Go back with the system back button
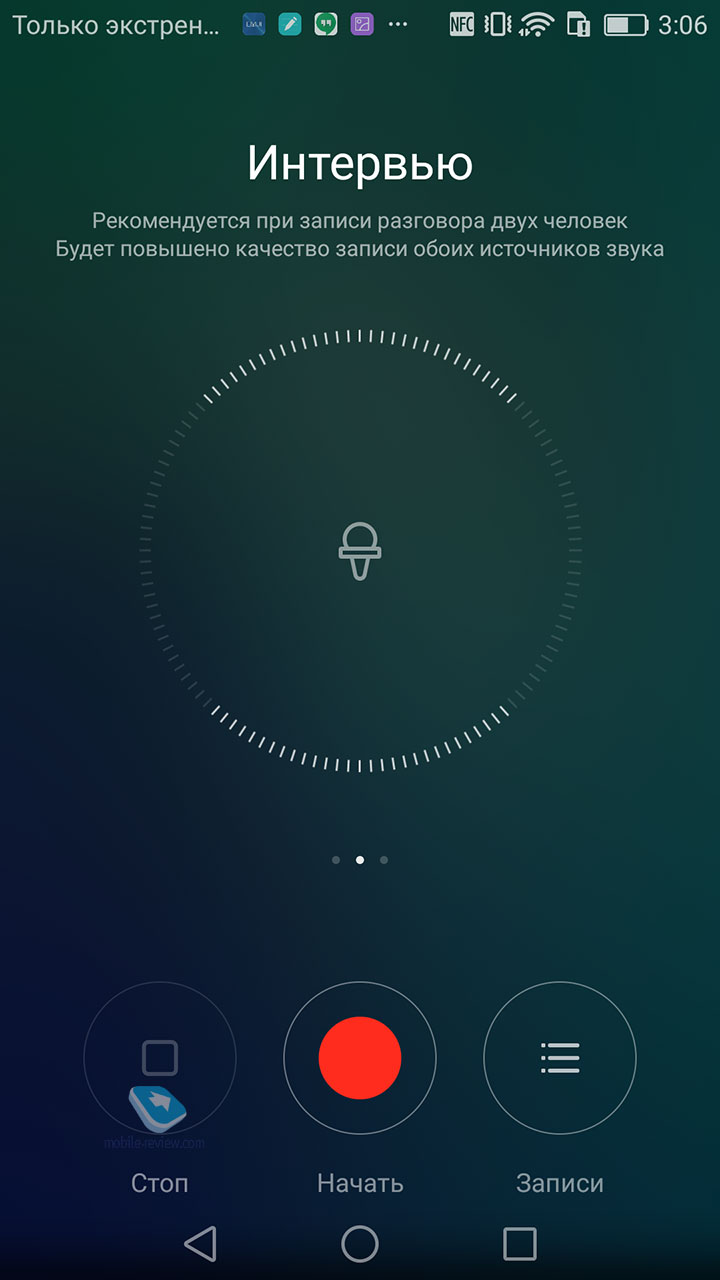This screenshot has width=720, height=1280. click(201, 1244)
